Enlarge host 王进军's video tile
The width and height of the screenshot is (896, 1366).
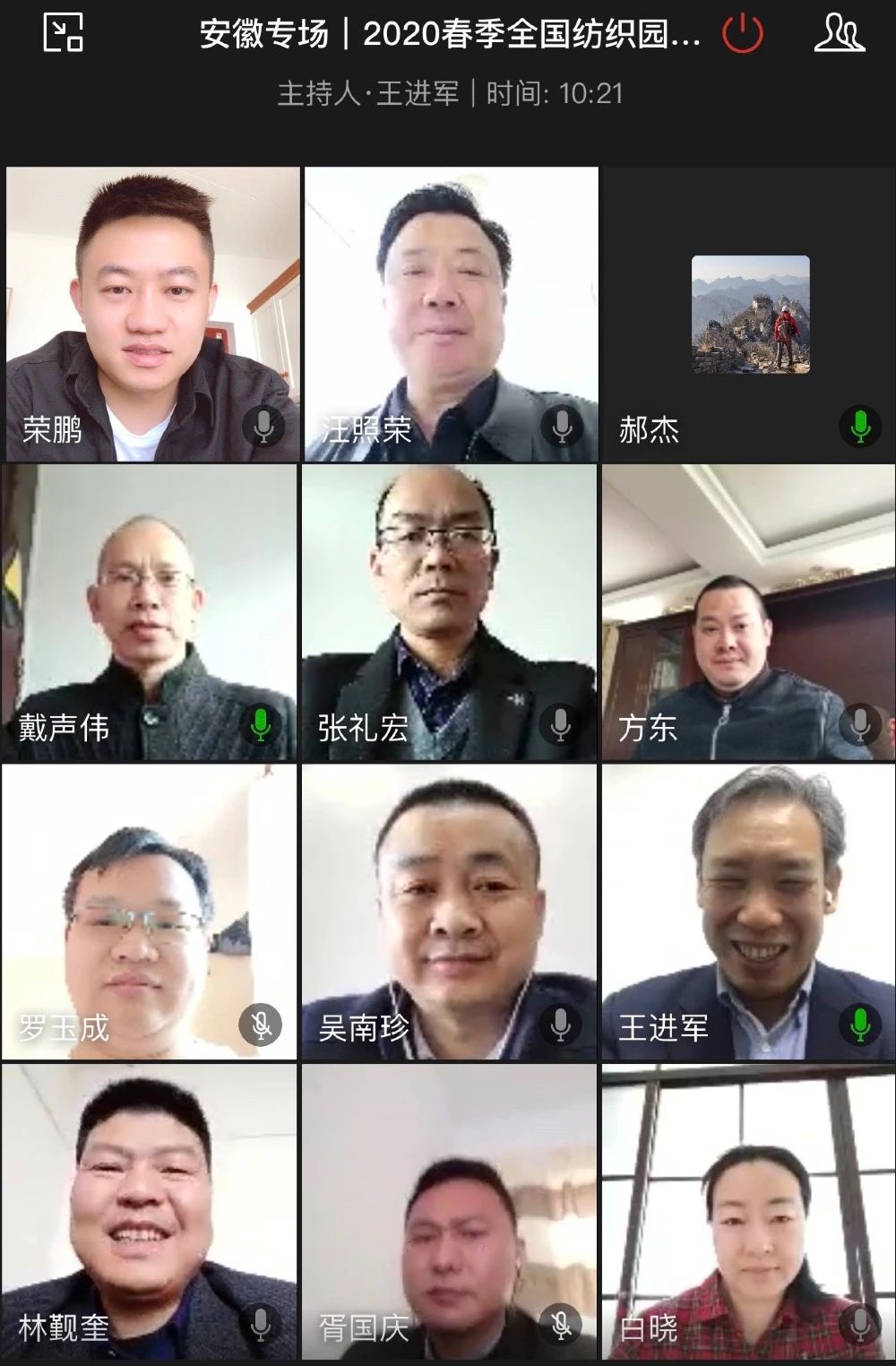point(749,912)
